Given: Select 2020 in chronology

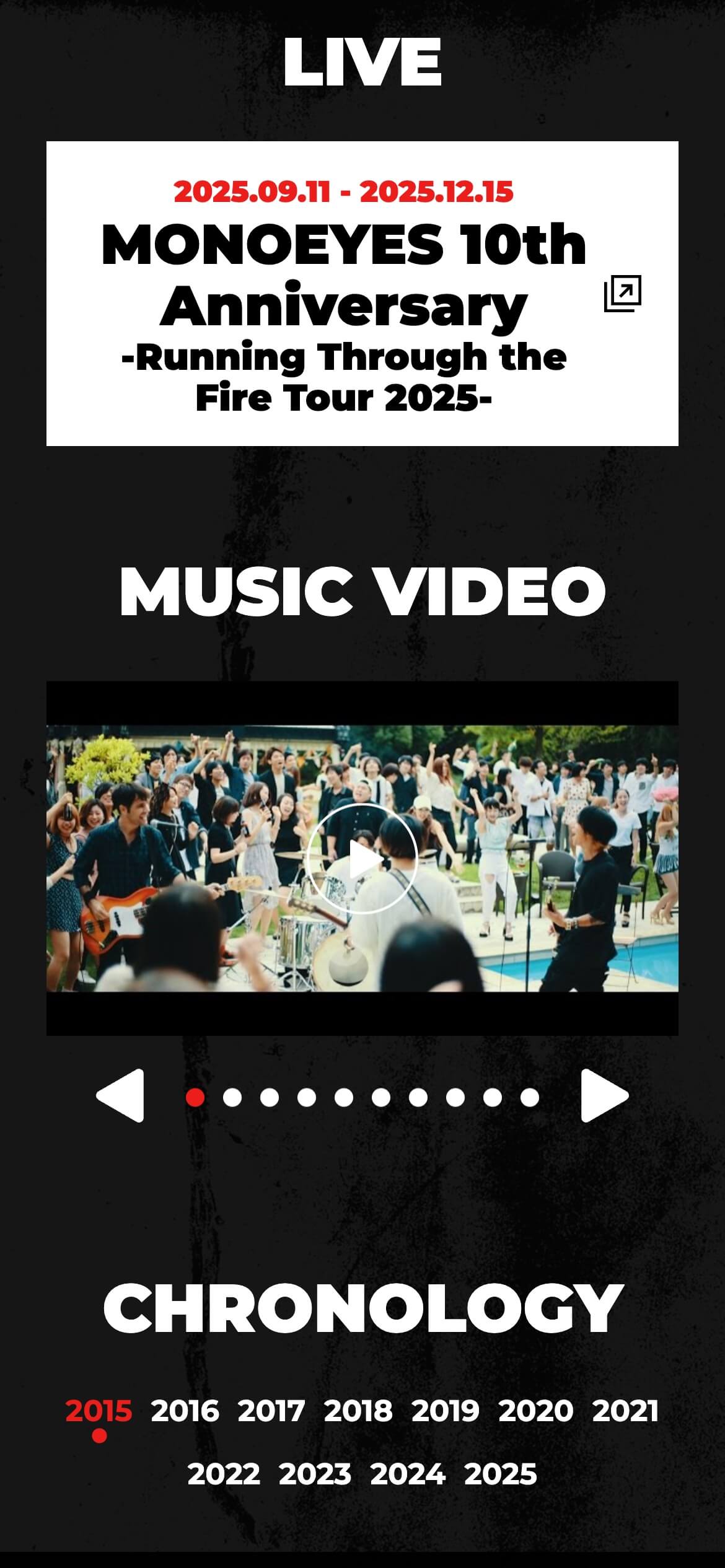Looking at the screenshot, I should [x=535, y=1411].
